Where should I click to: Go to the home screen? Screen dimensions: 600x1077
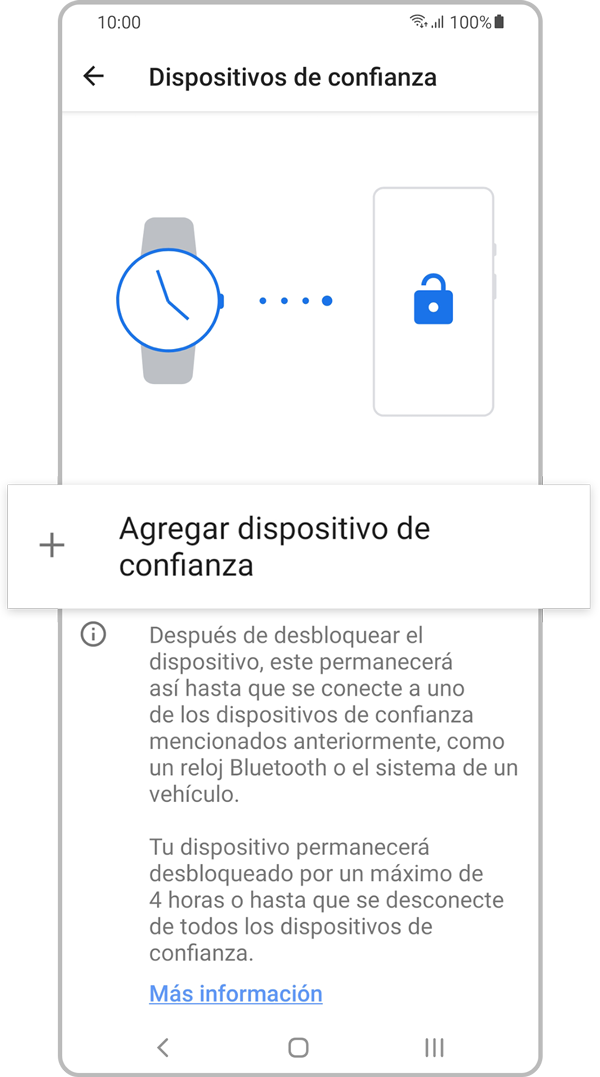tap(298, 1047)
